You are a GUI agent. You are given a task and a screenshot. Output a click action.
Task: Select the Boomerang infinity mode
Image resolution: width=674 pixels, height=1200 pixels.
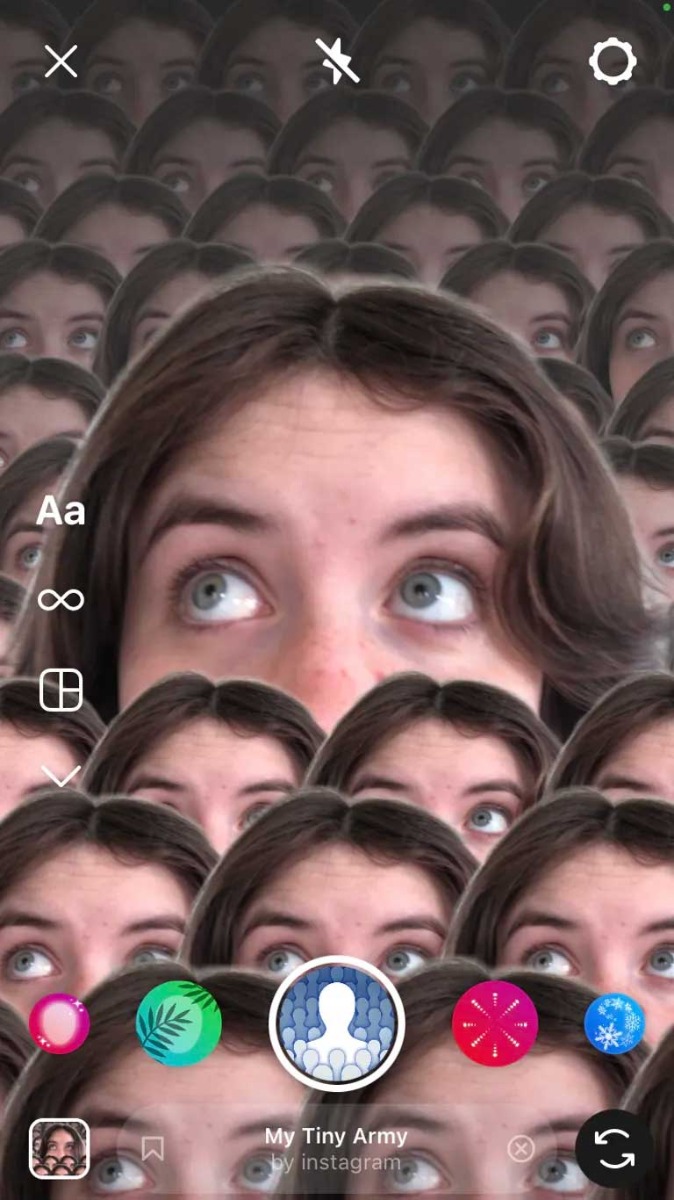61,600
